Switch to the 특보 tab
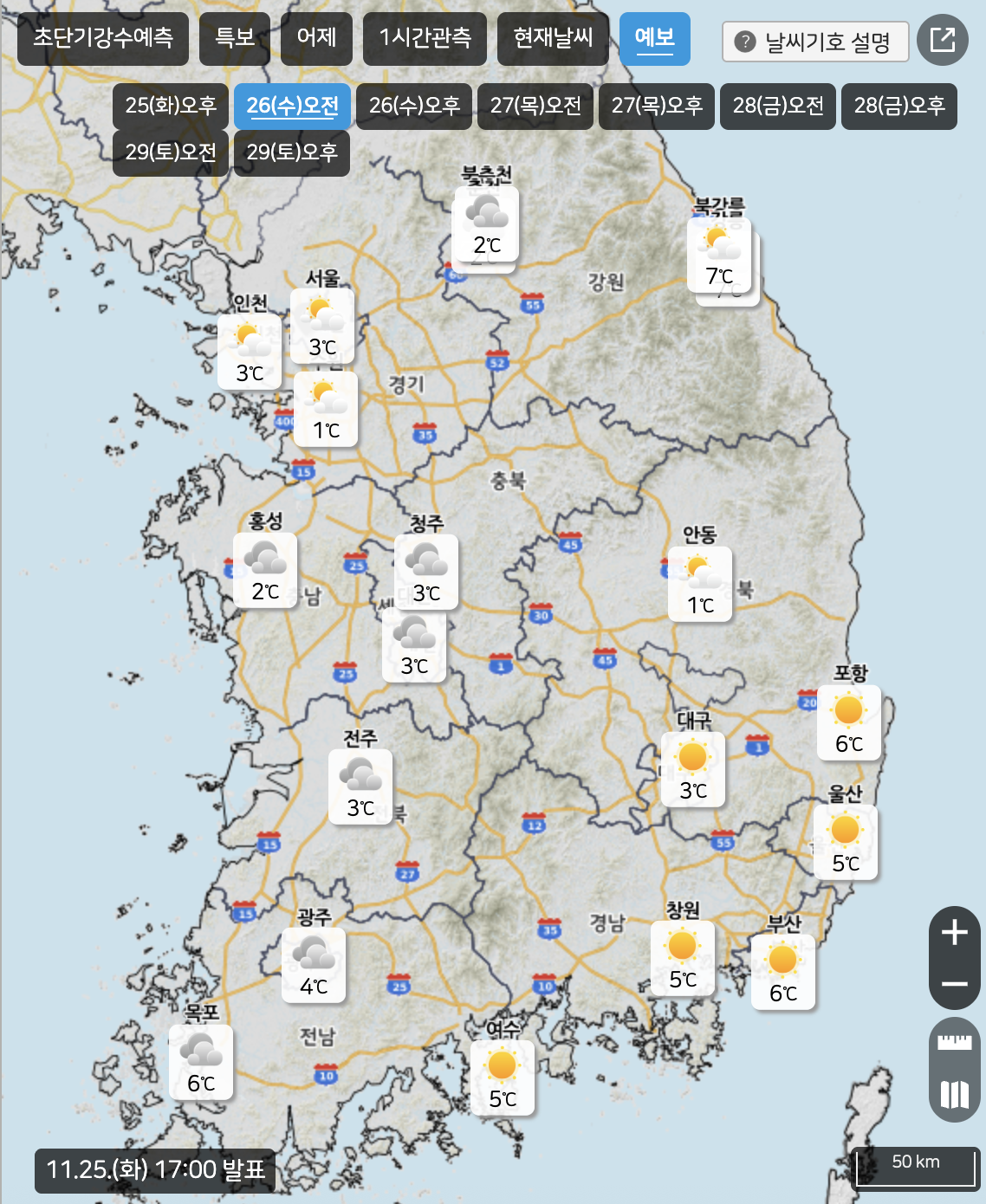 click(234, 39)
